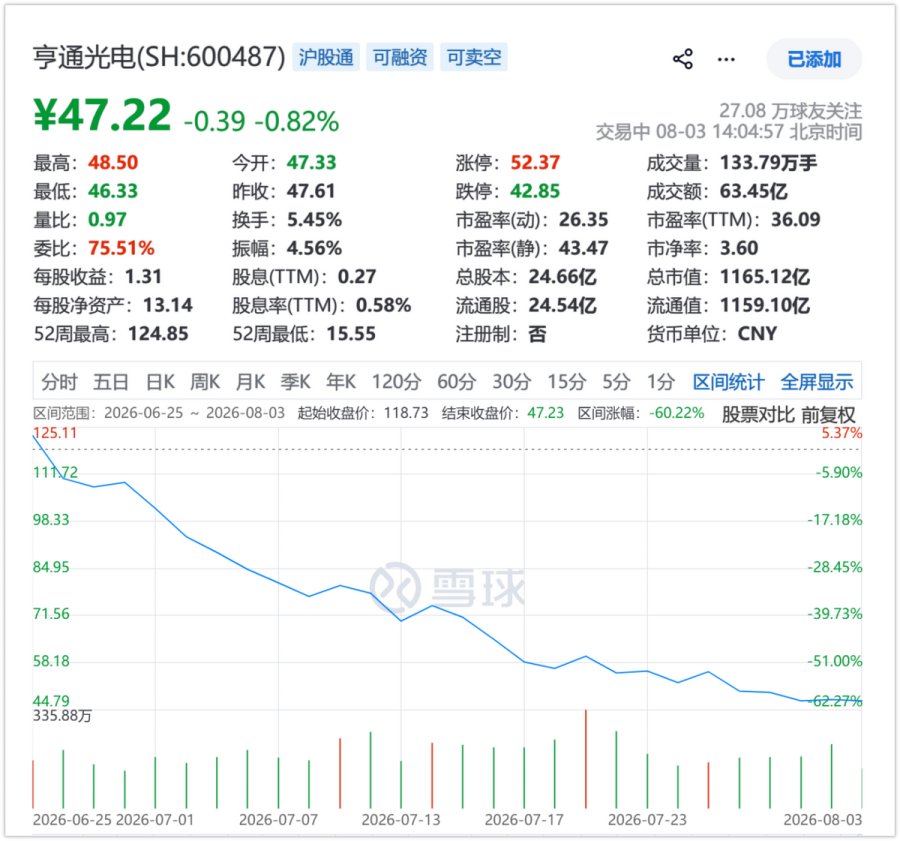Show the 周K chart
The width and height of the screenshot is (900, 841).
pyautogui.click(x=205, y=382)
